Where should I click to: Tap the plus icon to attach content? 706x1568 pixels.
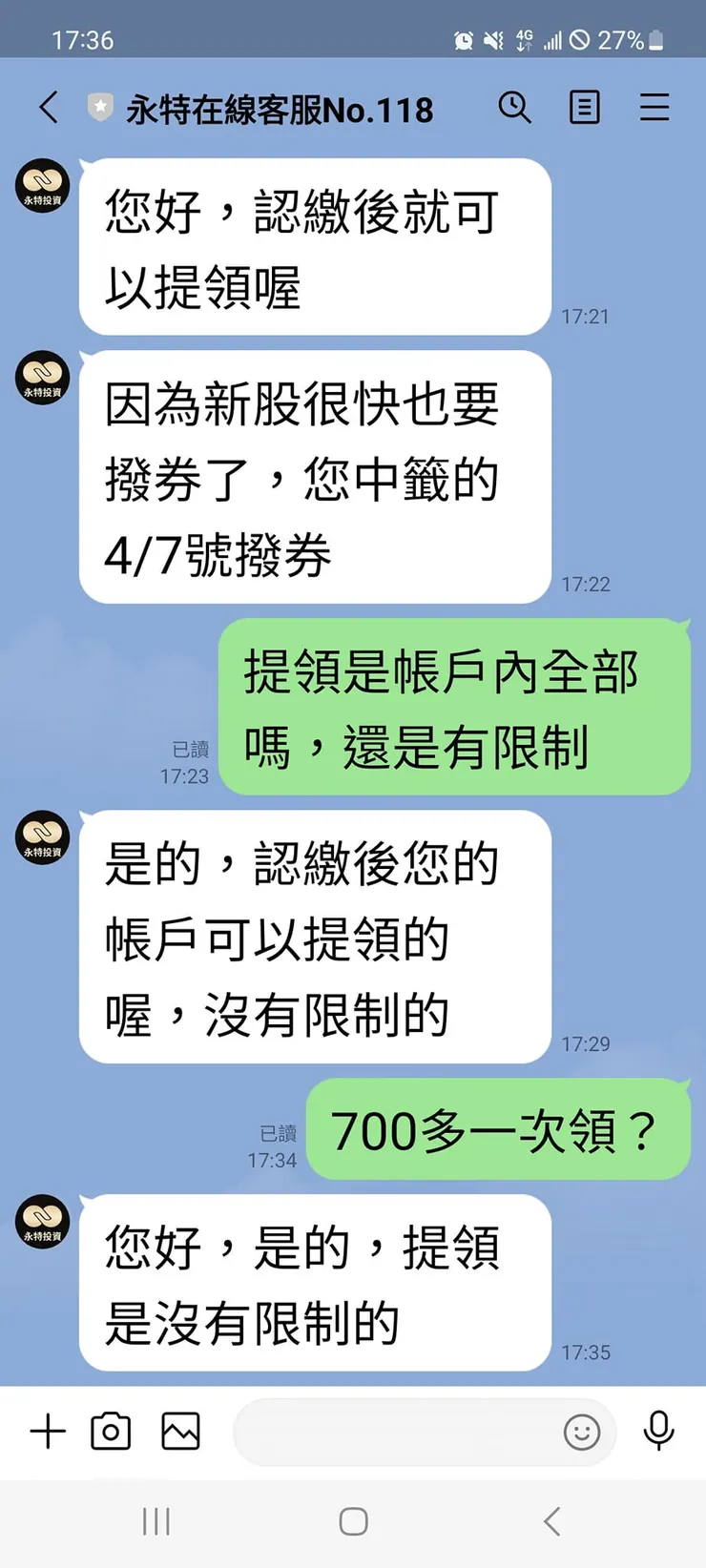48,1432
